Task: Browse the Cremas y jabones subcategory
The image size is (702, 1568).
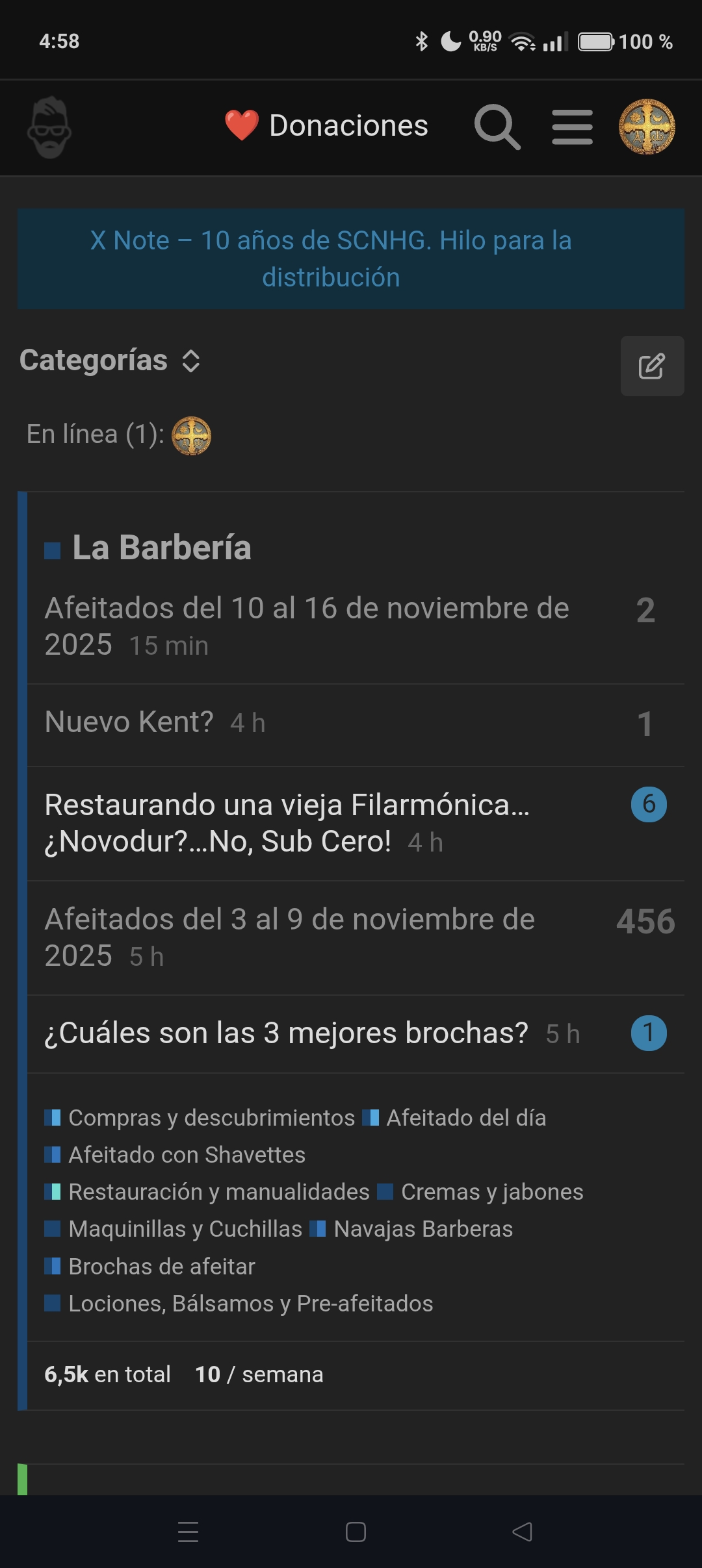Action: tap(491, 1192)
